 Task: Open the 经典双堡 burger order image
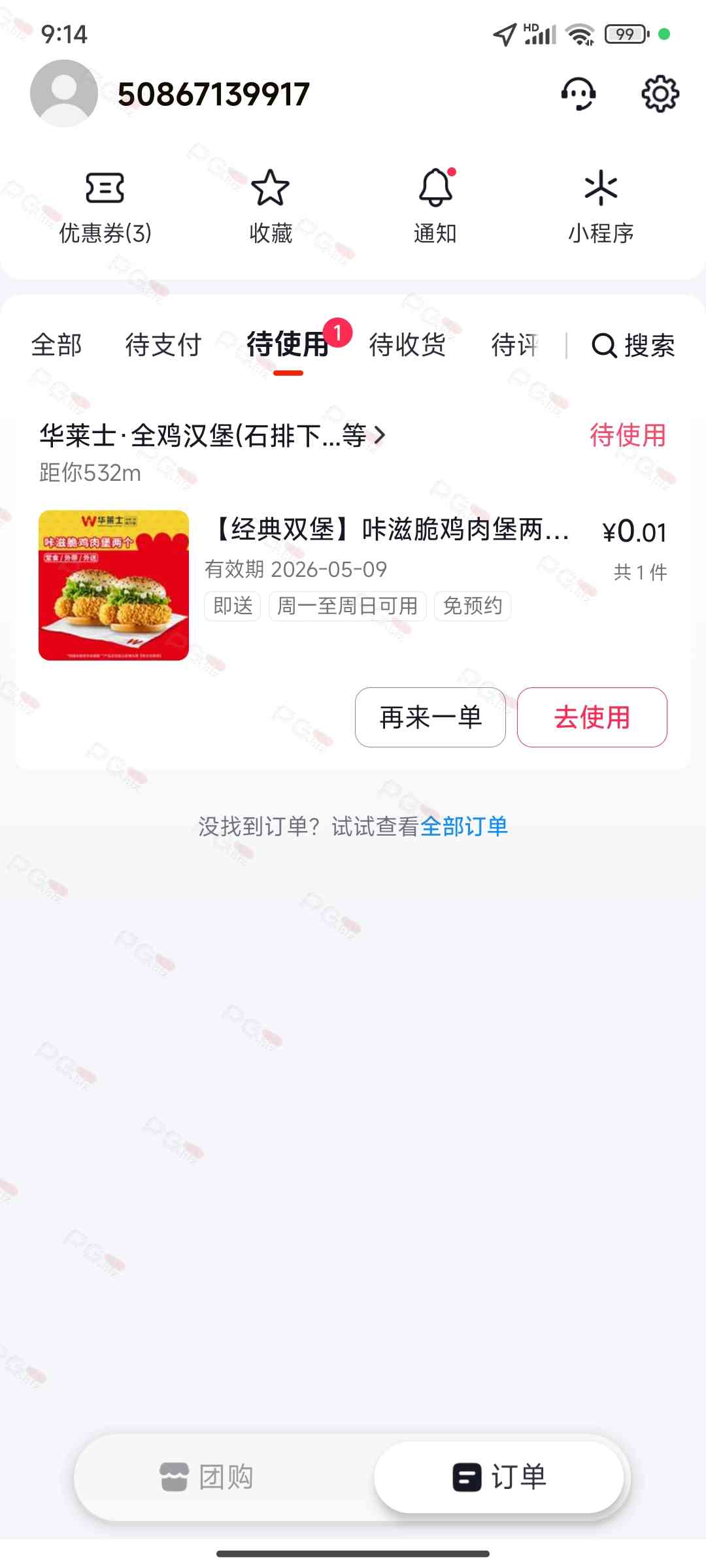pyautogui.click(x=114, y=585)
